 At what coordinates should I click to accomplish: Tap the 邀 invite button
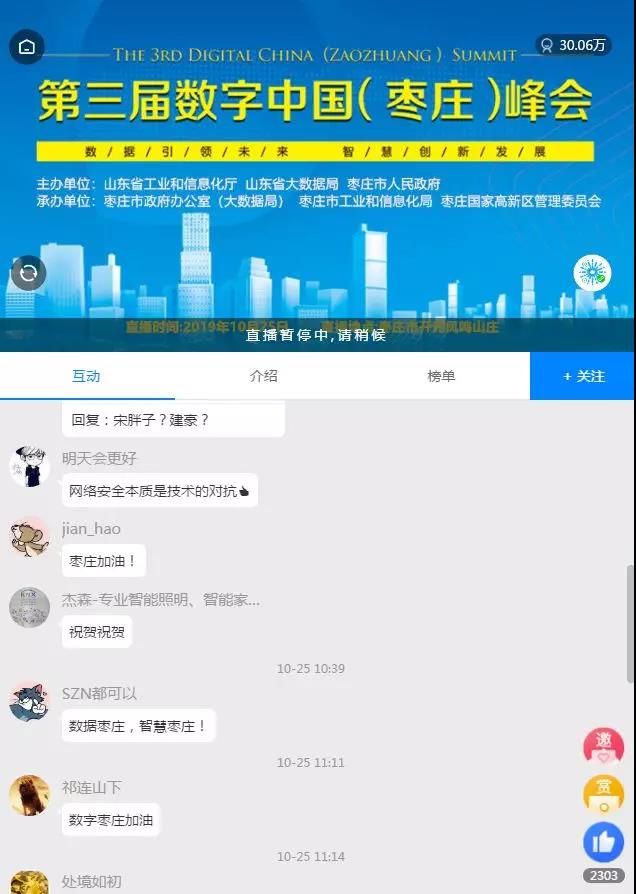click(603, 746)
